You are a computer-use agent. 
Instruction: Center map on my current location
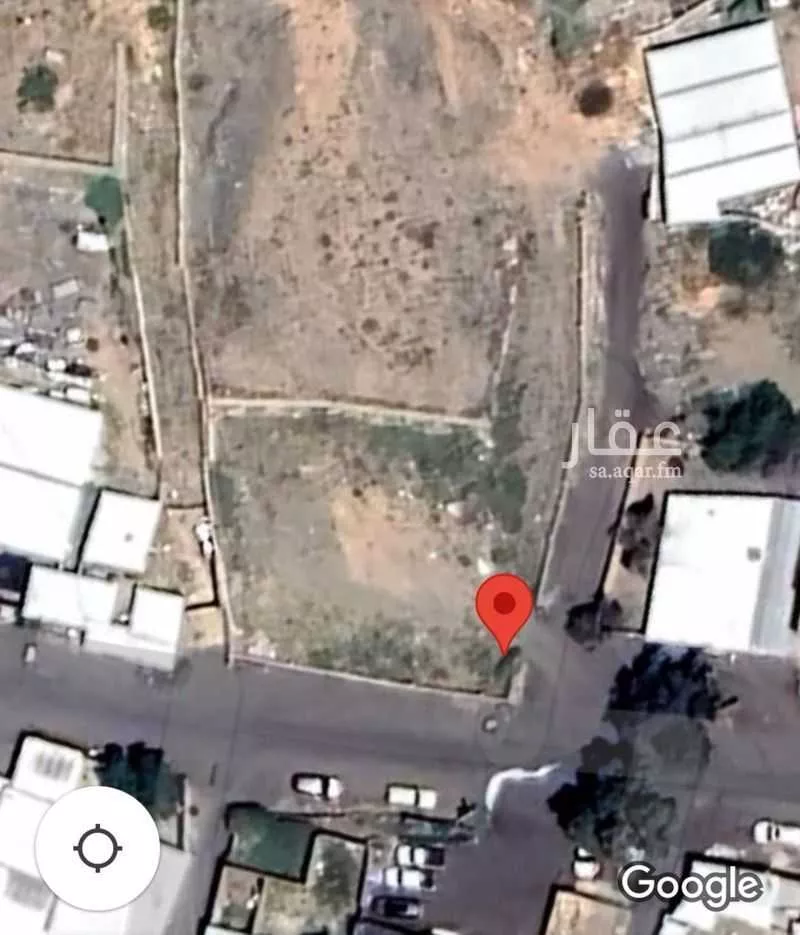click(x=97, y=848)
